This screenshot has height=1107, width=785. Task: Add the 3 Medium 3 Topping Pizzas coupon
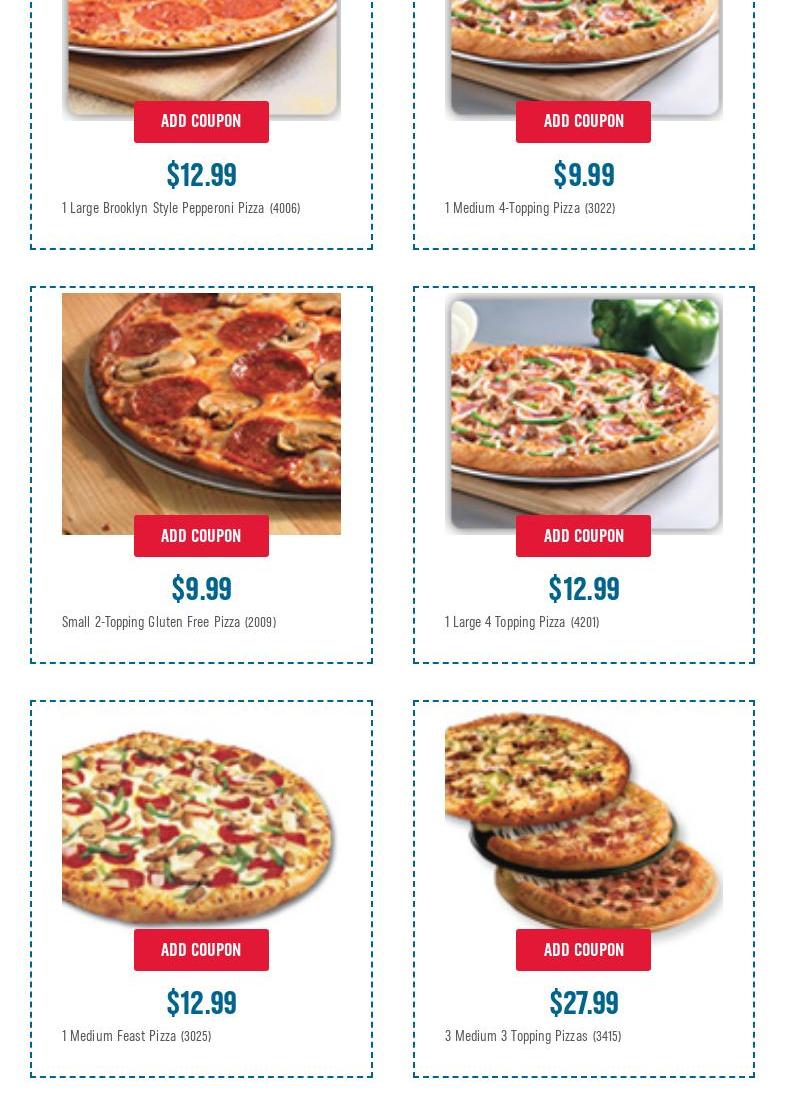click(583, 950)
